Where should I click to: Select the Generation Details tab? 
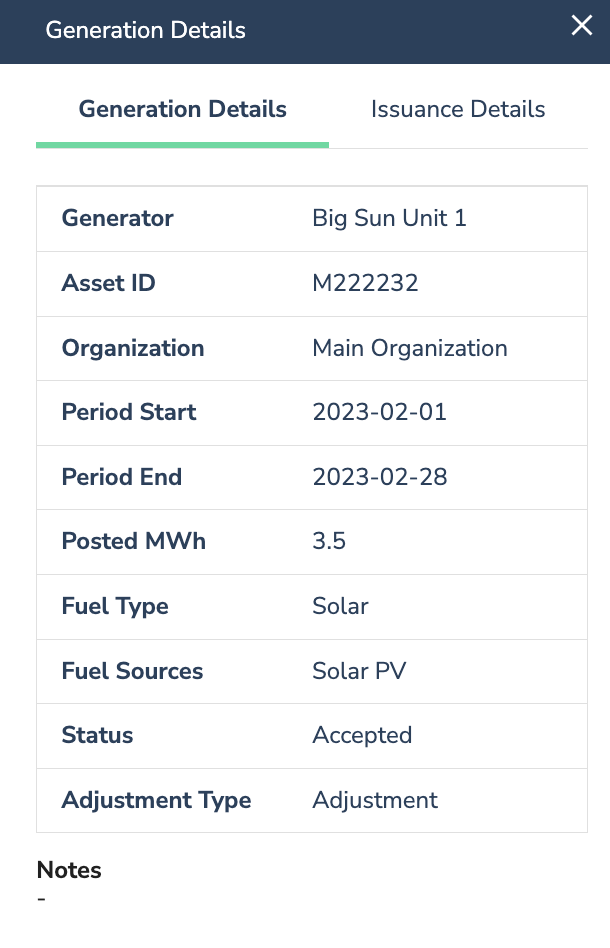tap(183, 110)
